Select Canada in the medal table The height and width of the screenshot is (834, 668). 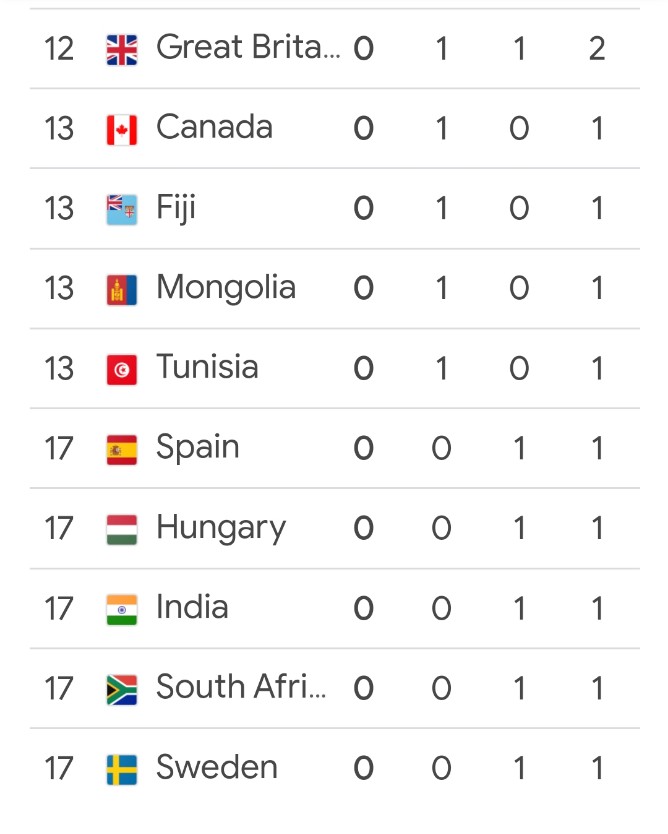pyautogui.click(x=214, y=128)
